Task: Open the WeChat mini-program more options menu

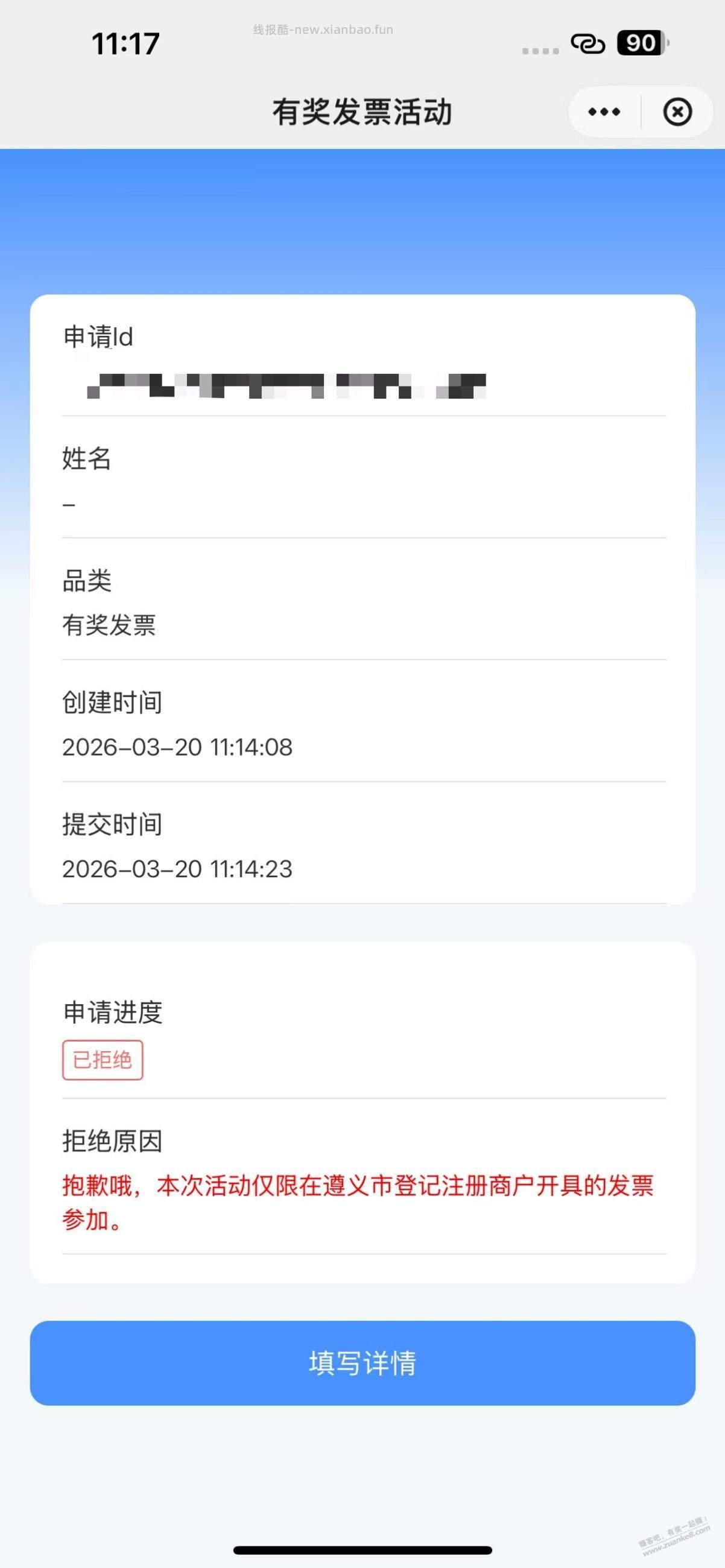Action: [x=603, y=112]
